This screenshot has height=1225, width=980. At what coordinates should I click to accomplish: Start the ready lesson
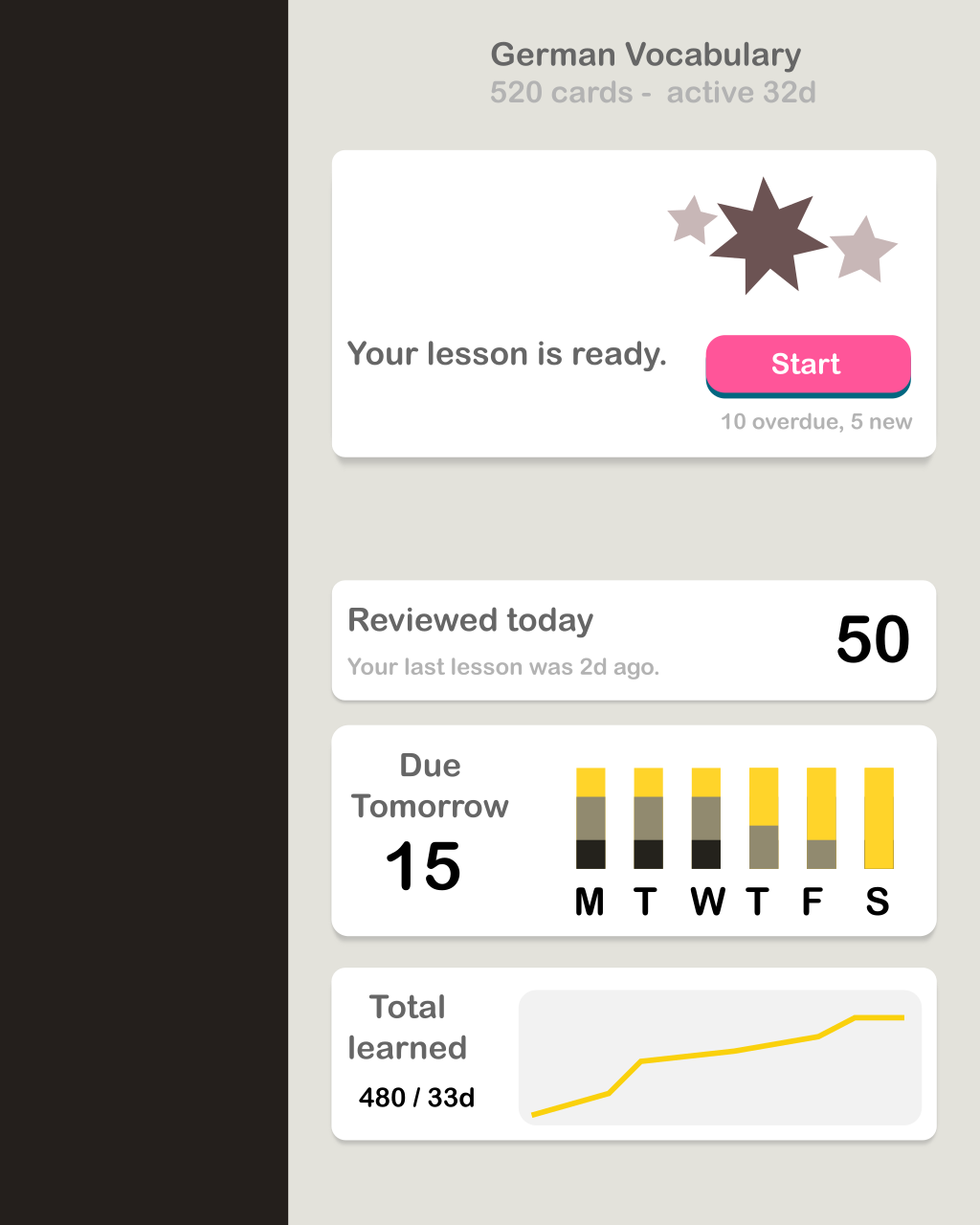click(x=808, y=365)
